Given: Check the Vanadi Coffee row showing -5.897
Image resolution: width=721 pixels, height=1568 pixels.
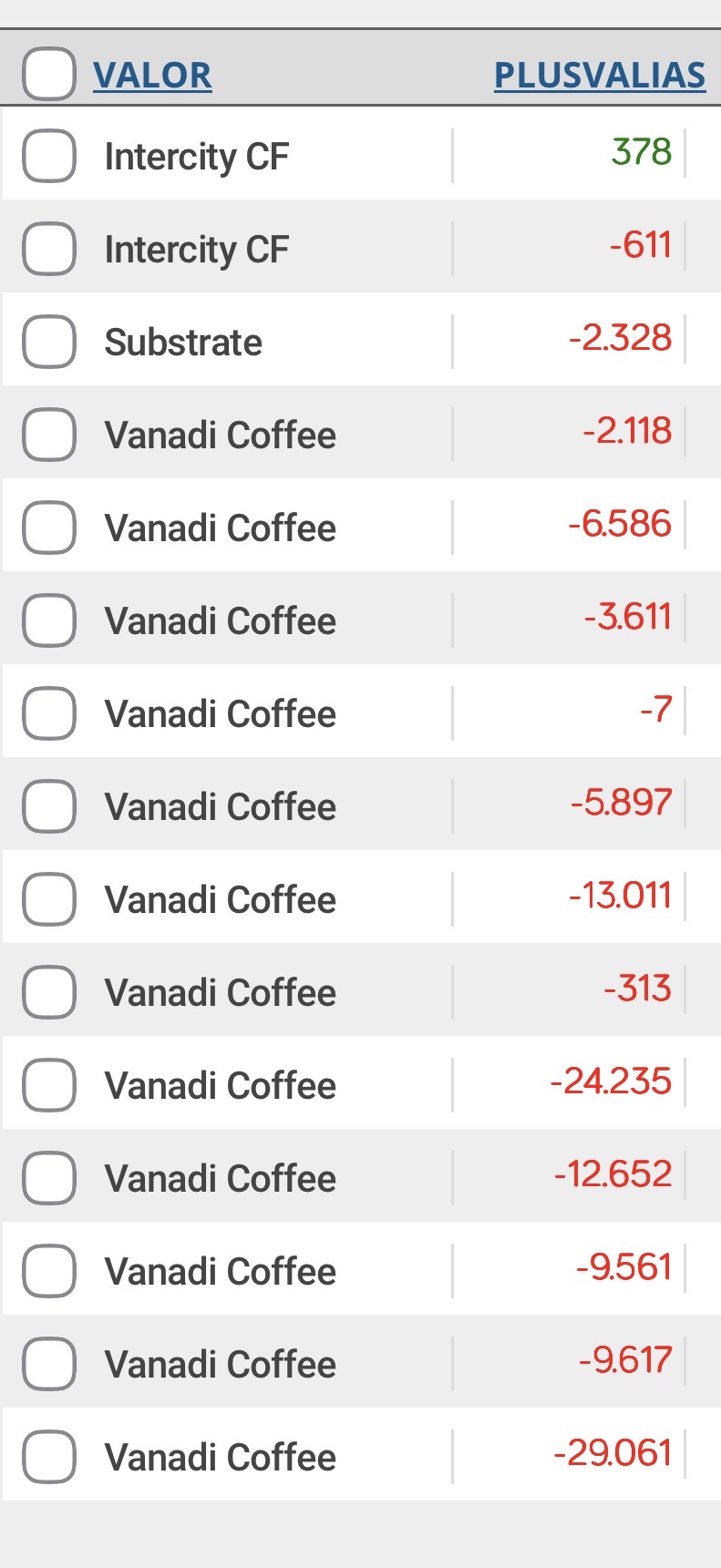Looking at the screenshot, I should pyautogui.click(x=49, y=806).
